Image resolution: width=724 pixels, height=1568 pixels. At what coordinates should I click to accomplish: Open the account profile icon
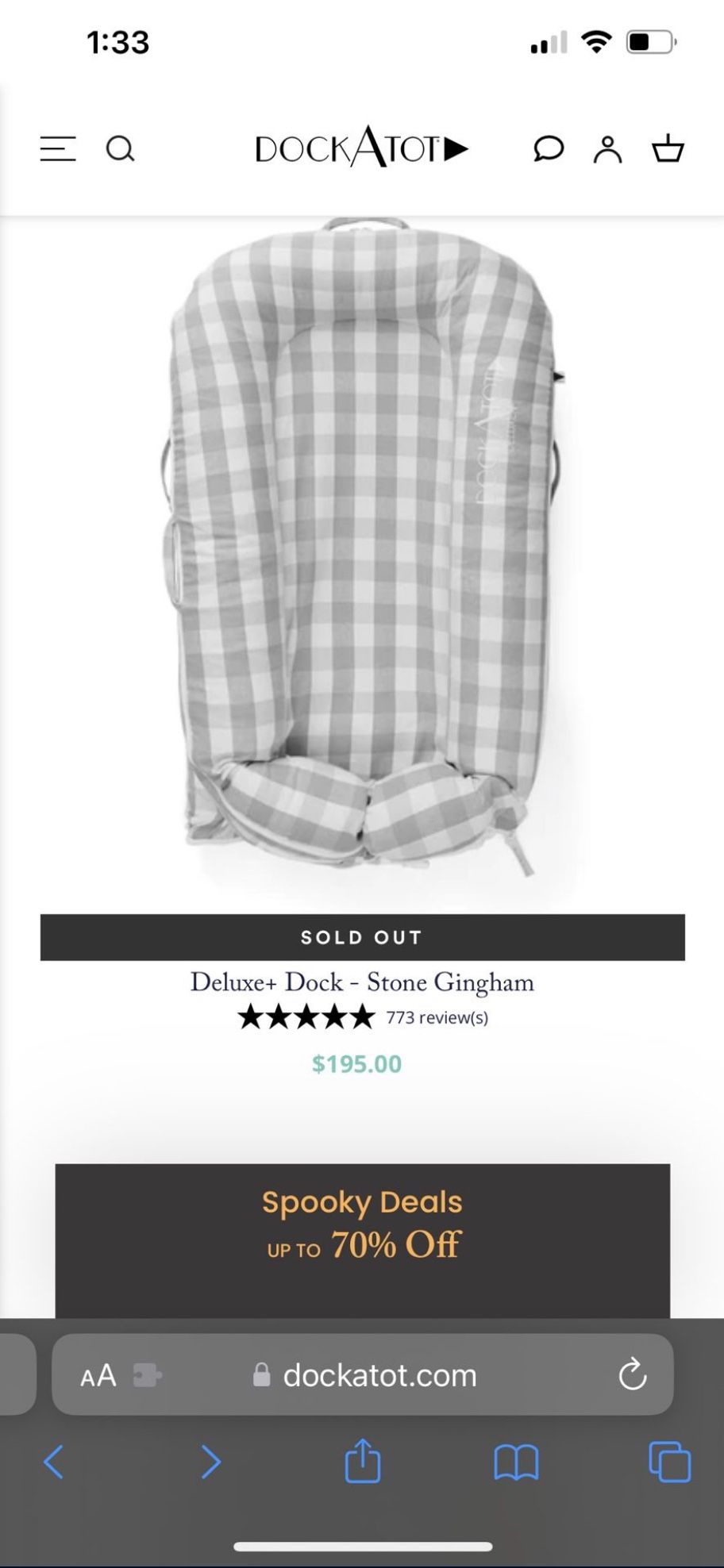[x=607, y=148]
